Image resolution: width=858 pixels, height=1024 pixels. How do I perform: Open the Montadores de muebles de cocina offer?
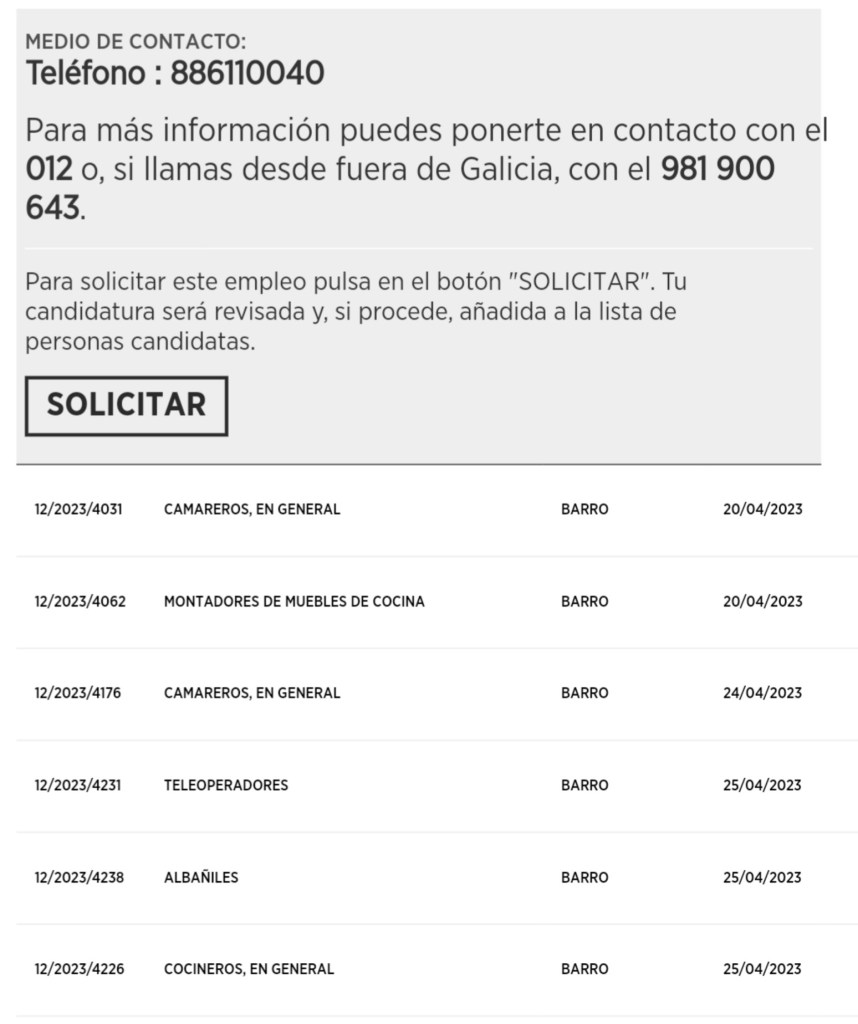[x=294, y=601]
